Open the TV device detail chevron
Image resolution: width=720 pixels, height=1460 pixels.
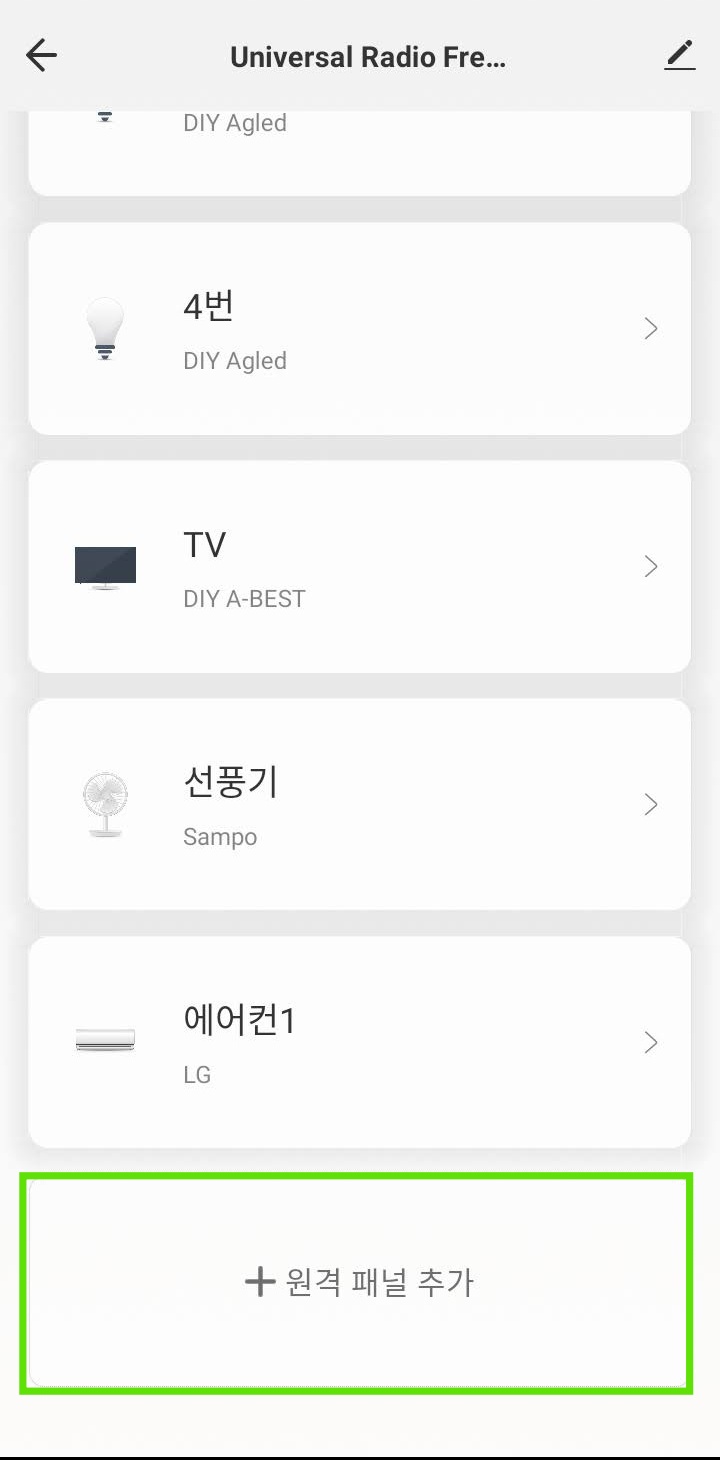click(x=651, y=566)
